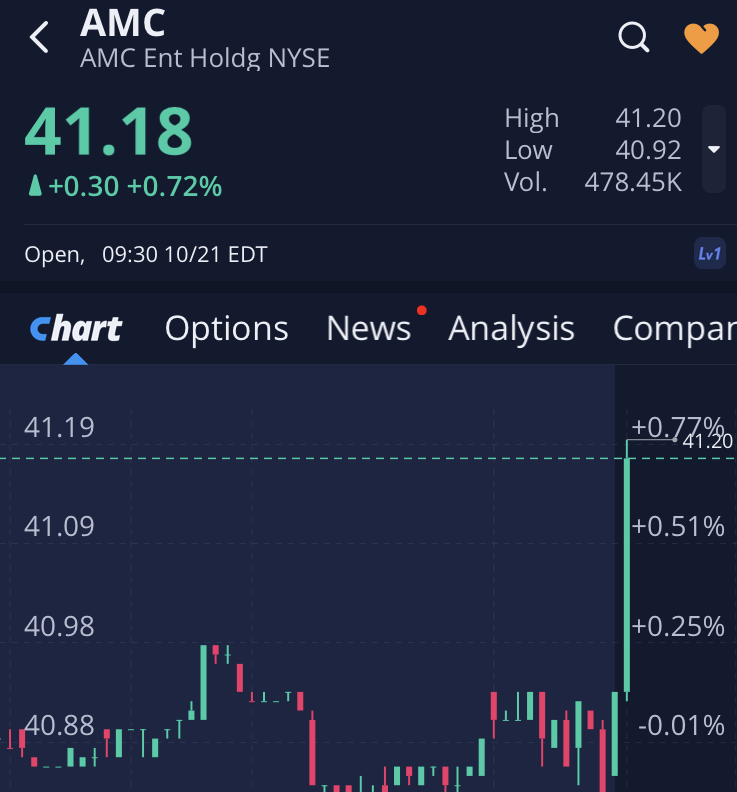Go back from the AMC page
This screenshot has height=792, width=737.
click(x=39, y=38)
